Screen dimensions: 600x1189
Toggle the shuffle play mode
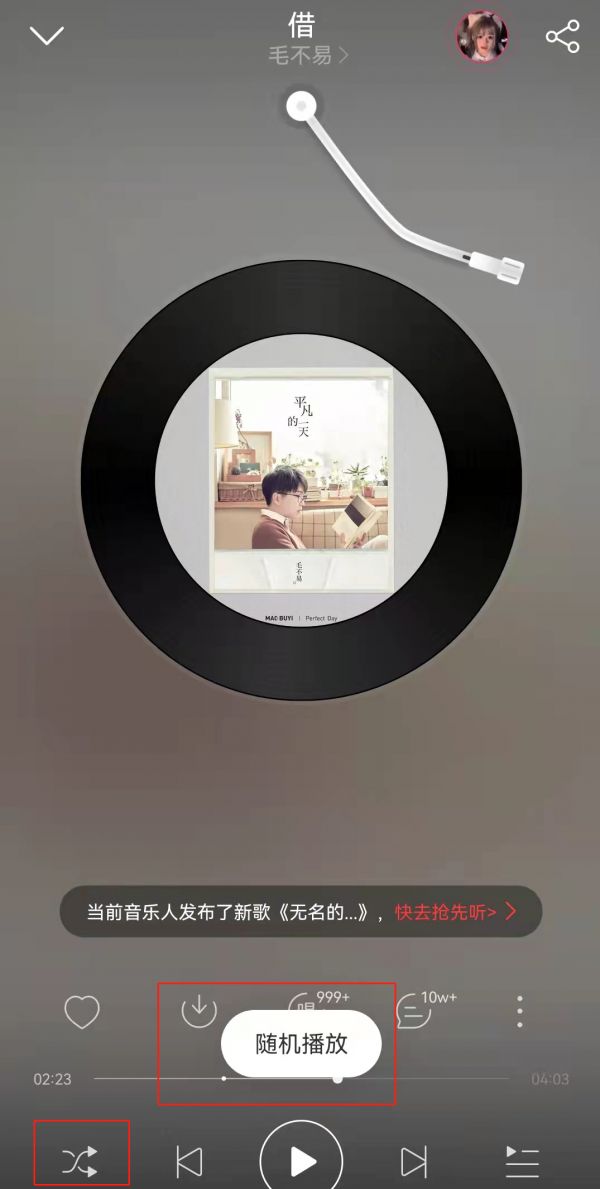click(81, 1161)
